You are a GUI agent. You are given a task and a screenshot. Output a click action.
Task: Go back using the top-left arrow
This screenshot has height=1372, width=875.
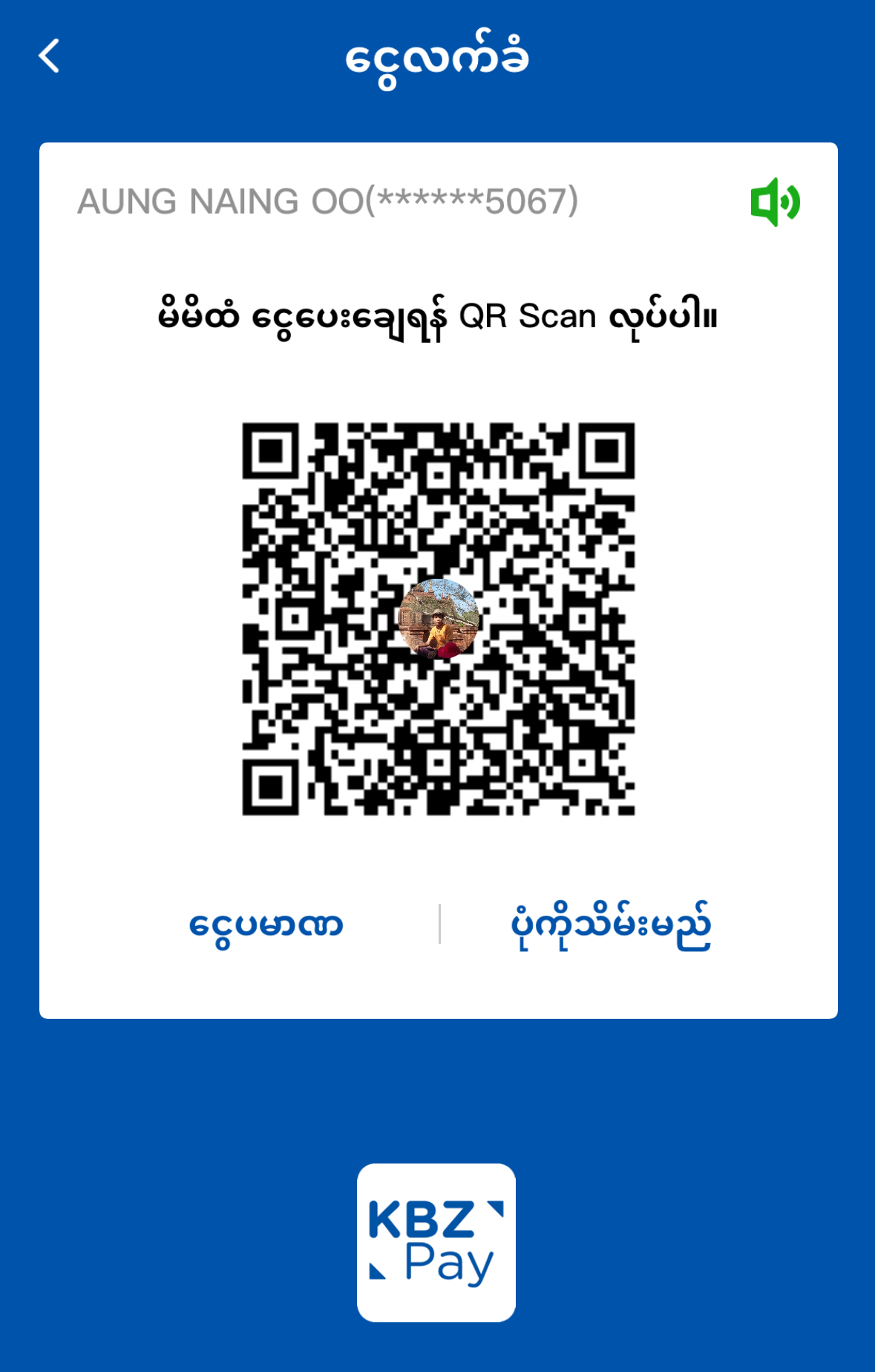point(49,56)
